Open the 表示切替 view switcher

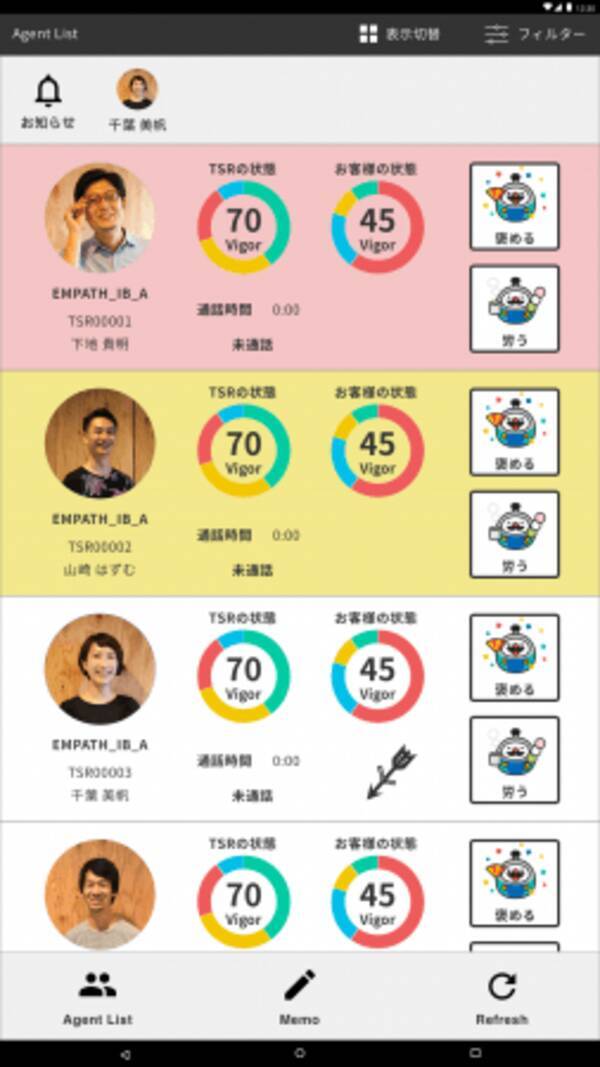click(399, 34)
